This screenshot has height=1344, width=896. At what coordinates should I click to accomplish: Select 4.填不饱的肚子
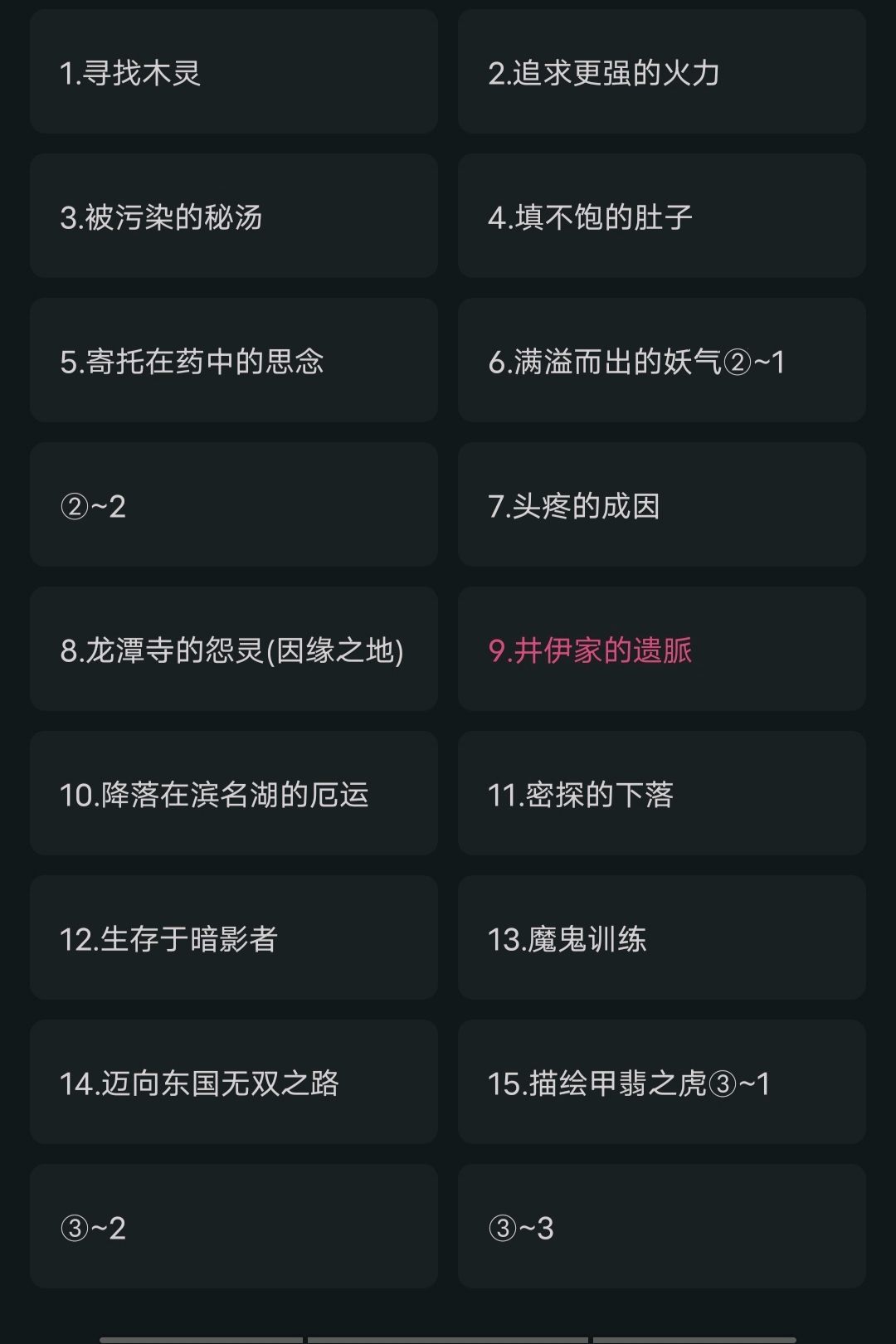[x=661, y=217]
